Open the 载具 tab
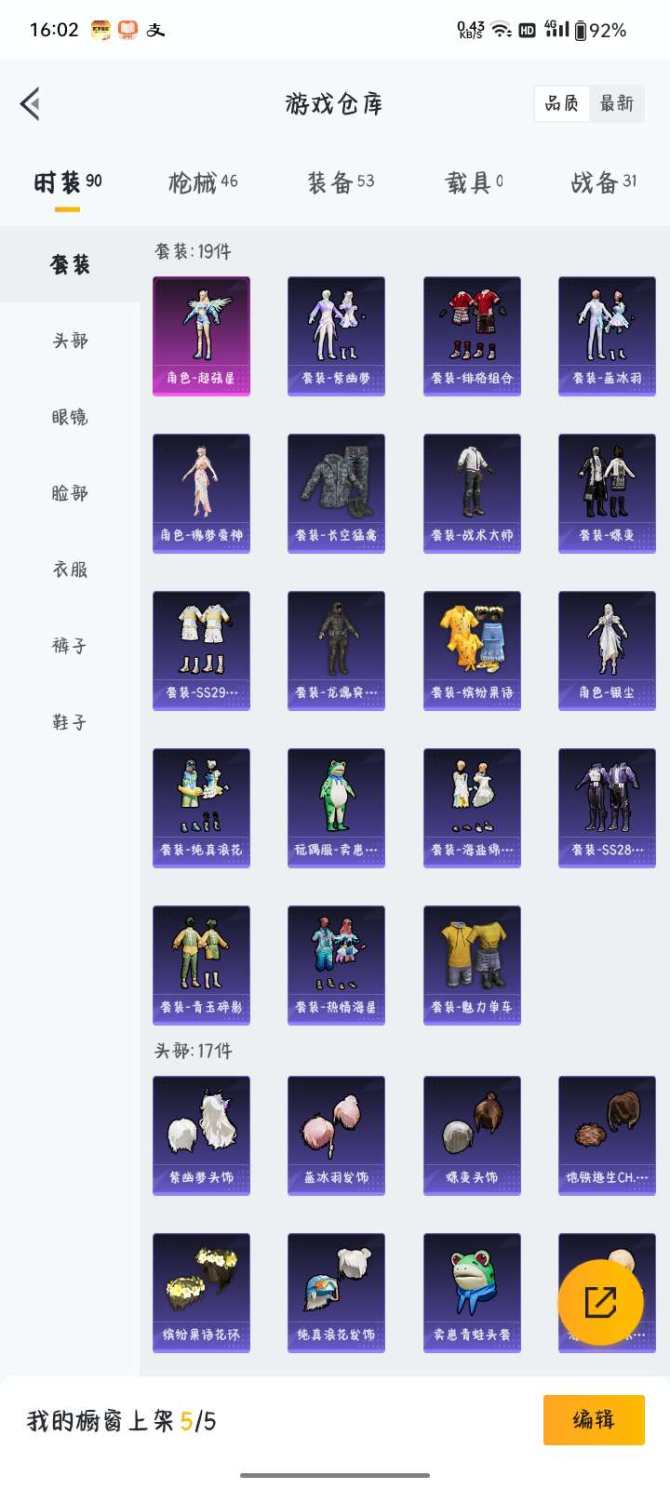Viewport: 670px width, 1489px height. [x=474, y=182]
